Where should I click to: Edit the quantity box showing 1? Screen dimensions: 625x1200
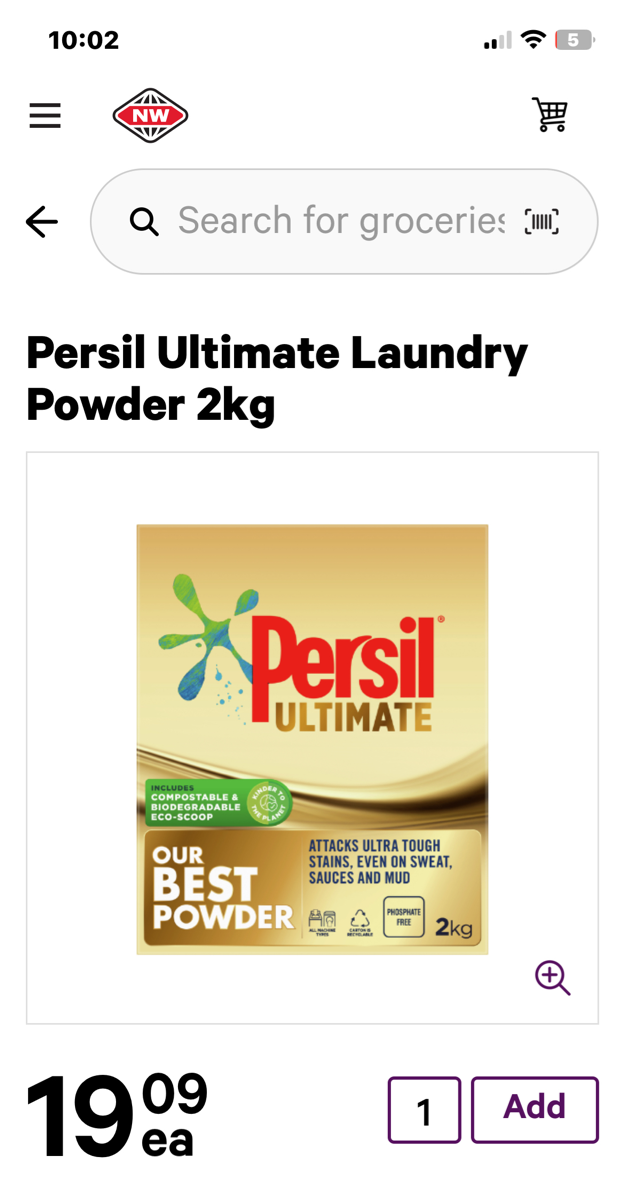click(x=424, y=1110)
